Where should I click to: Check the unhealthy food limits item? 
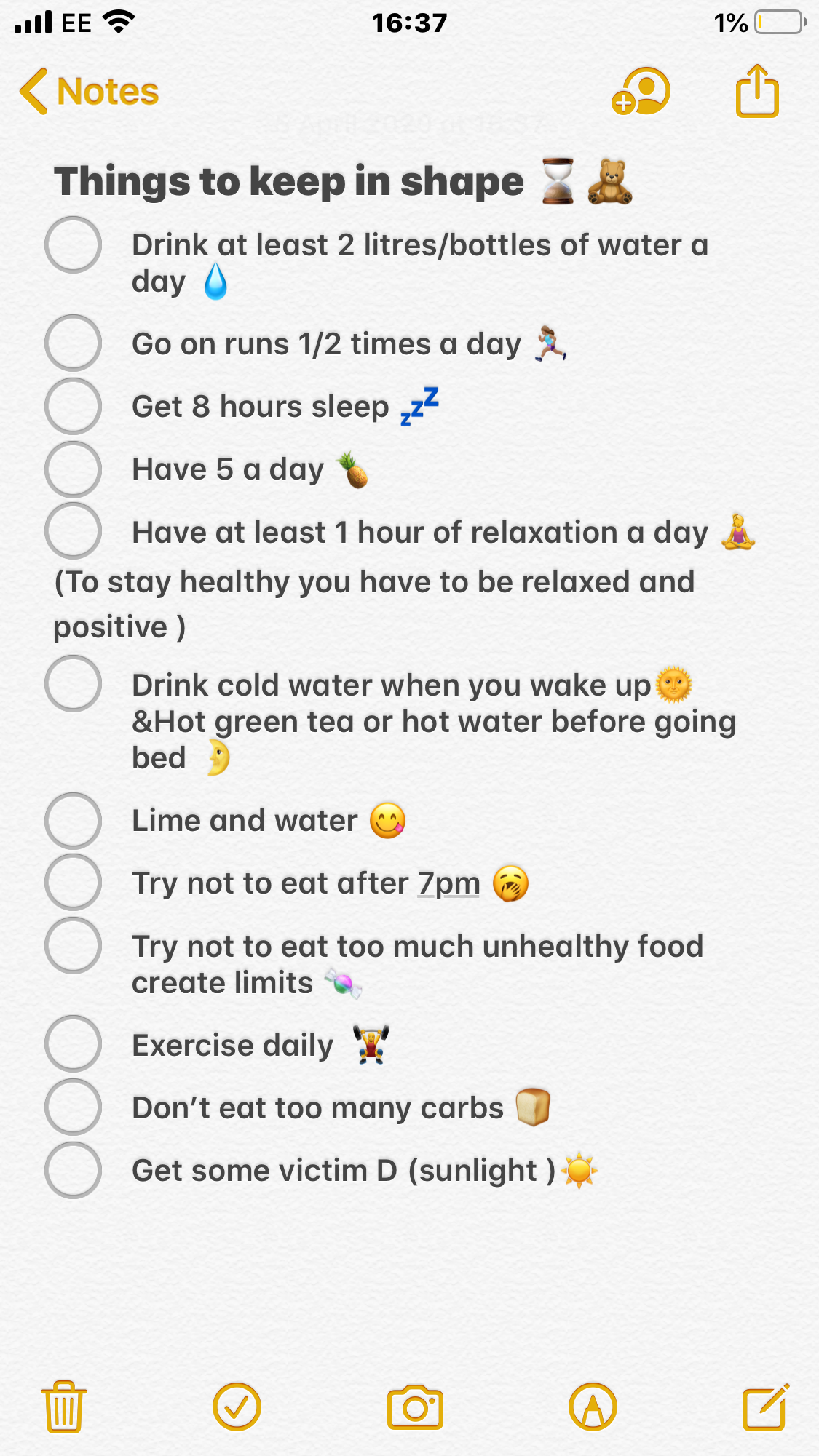[73, 945]
